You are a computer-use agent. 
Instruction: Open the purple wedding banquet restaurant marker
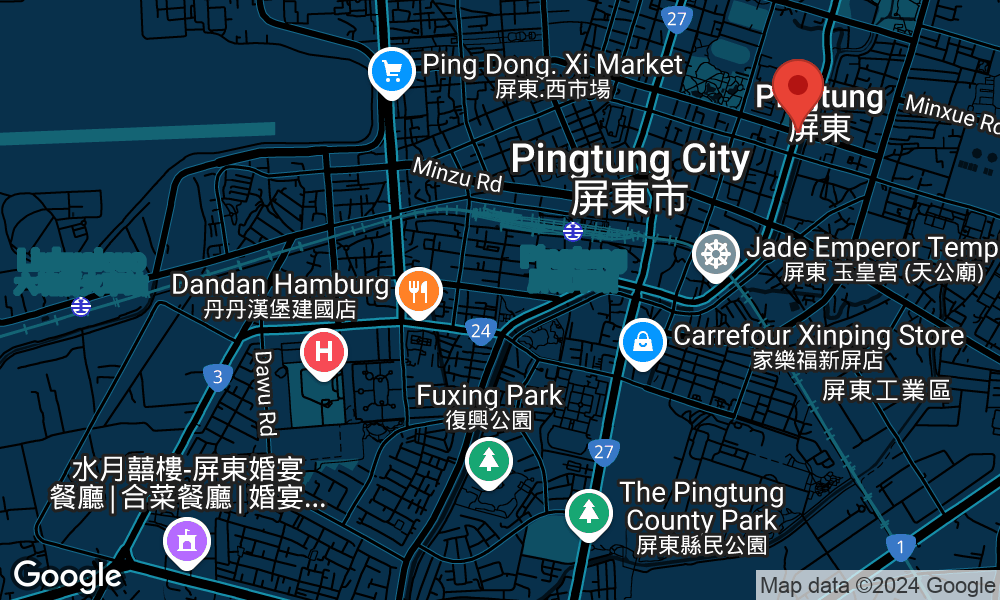pyautogui.click(x=186, y=541)
